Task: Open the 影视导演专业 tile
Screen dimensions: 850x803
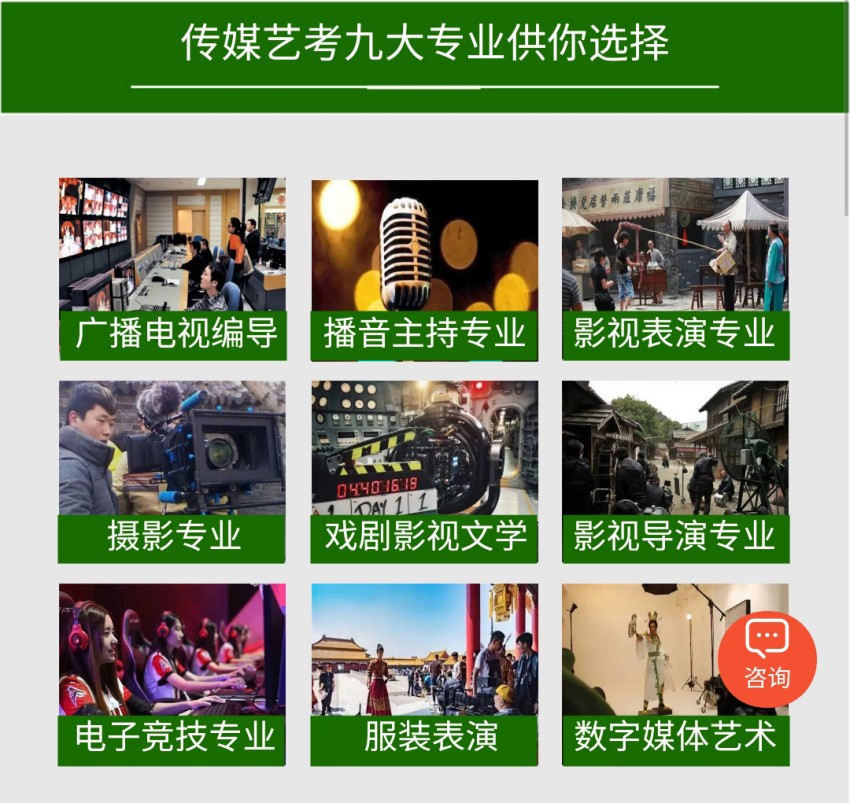Action: (x=675, y=471)
